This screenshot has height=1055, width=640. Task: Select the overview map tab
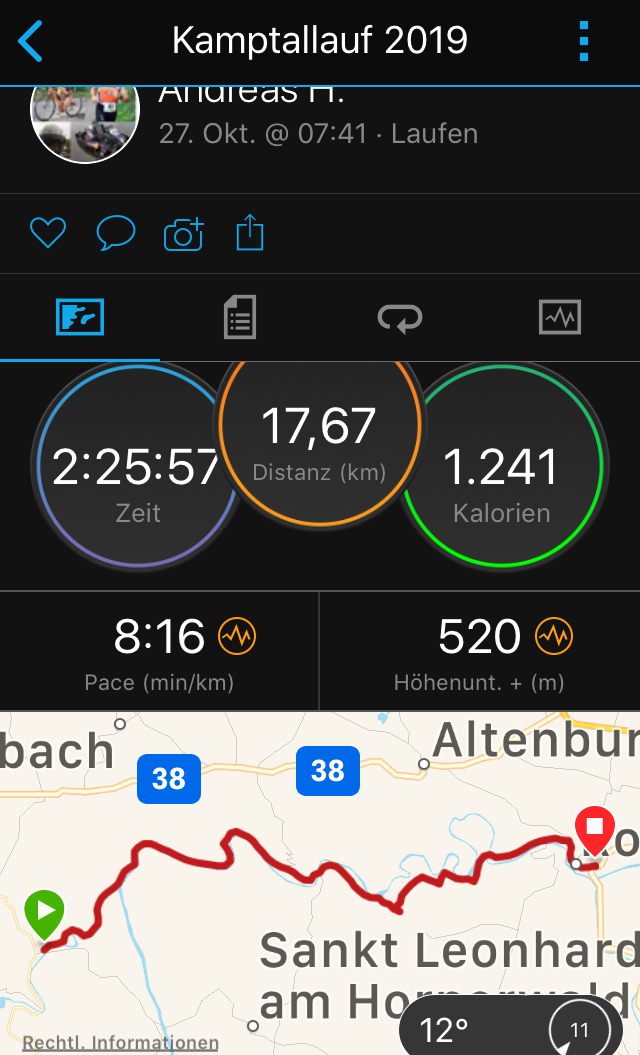[80, 317]
